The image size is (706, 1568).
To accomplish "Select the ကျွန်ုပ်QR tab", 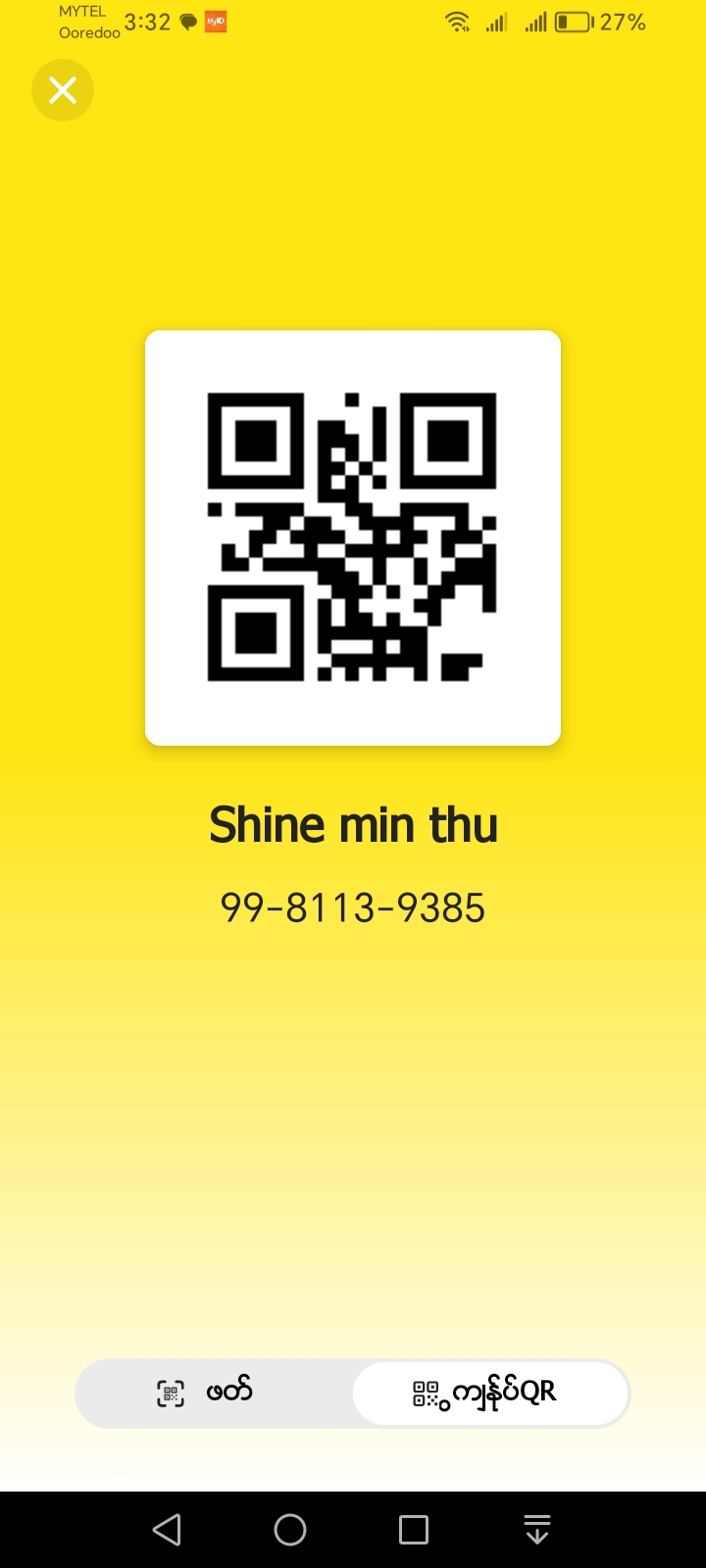I will tap(489, 1393).
